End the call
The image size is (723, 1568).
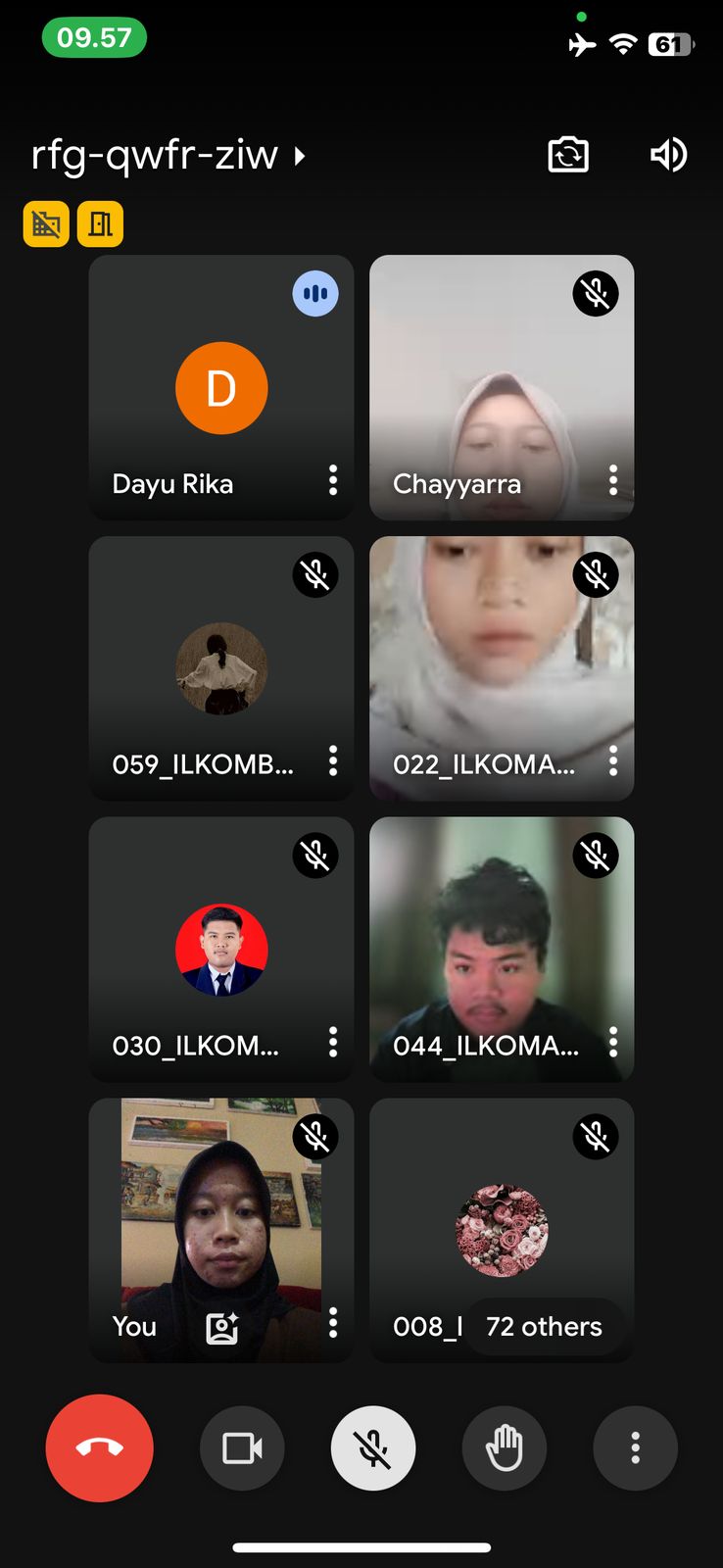pyautogui.click(x=100, y=1447)
